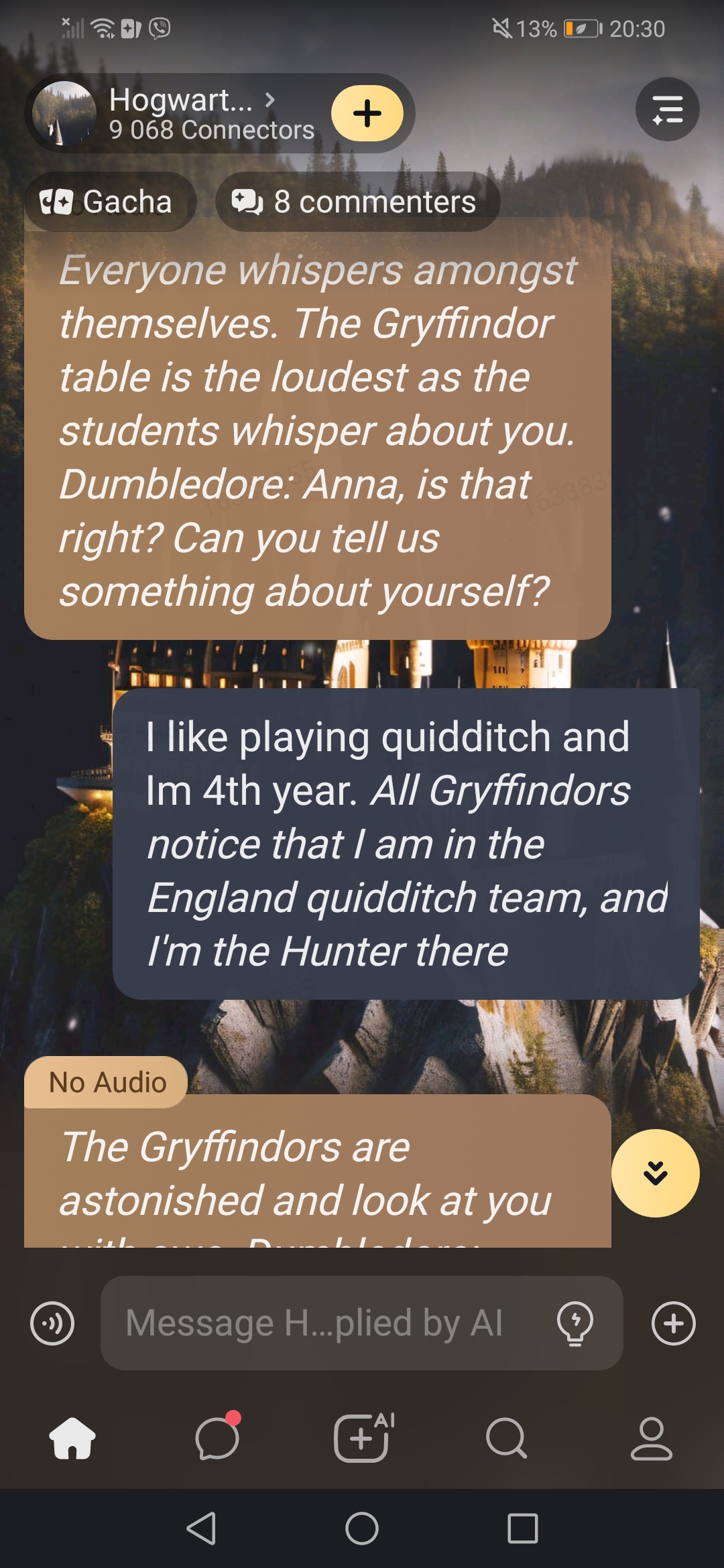Open the chat options menu
724x1568 pixels.
tap(667, 109)
